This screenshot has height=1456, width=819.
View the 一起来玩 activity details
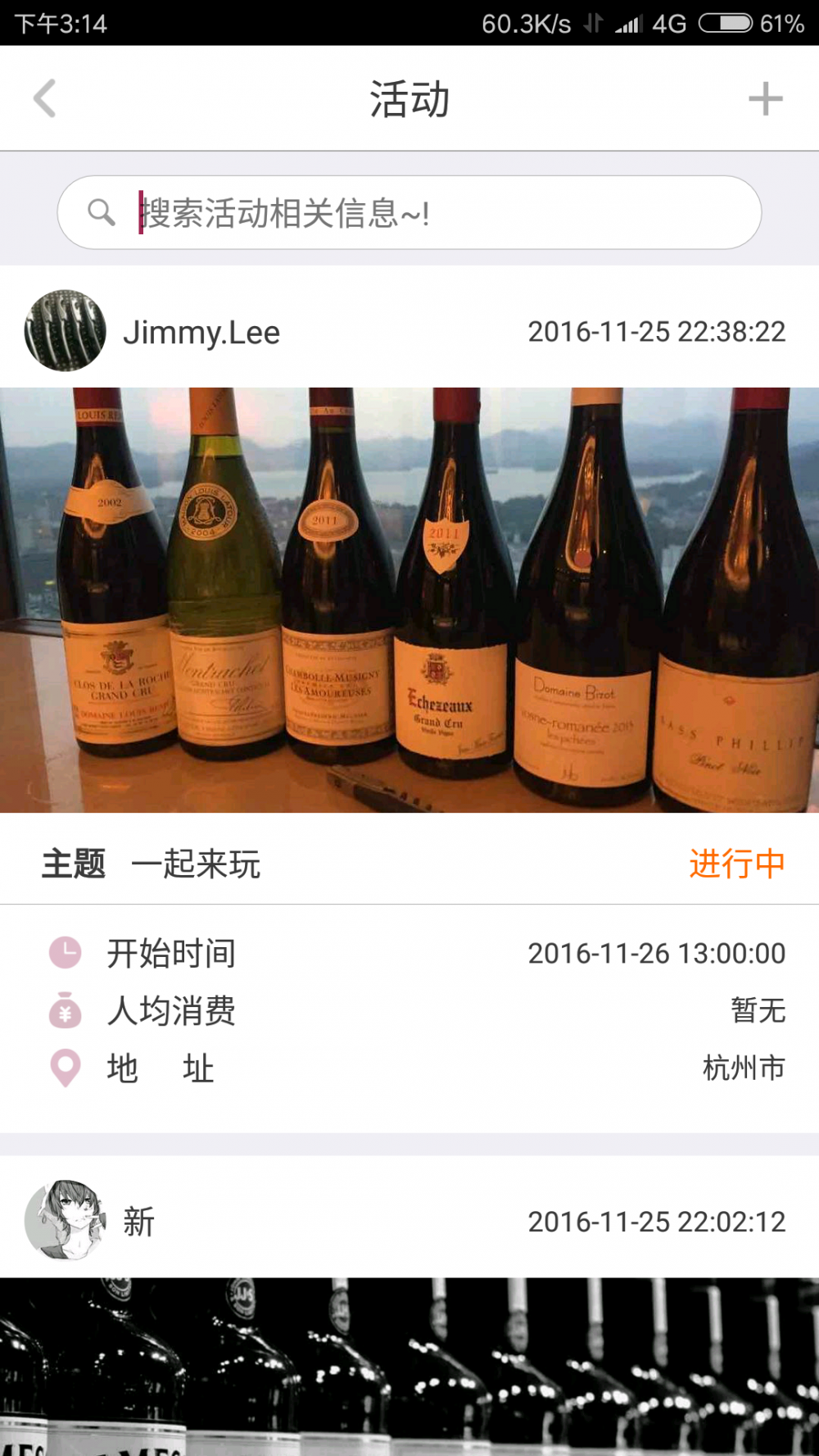point(195,864)
